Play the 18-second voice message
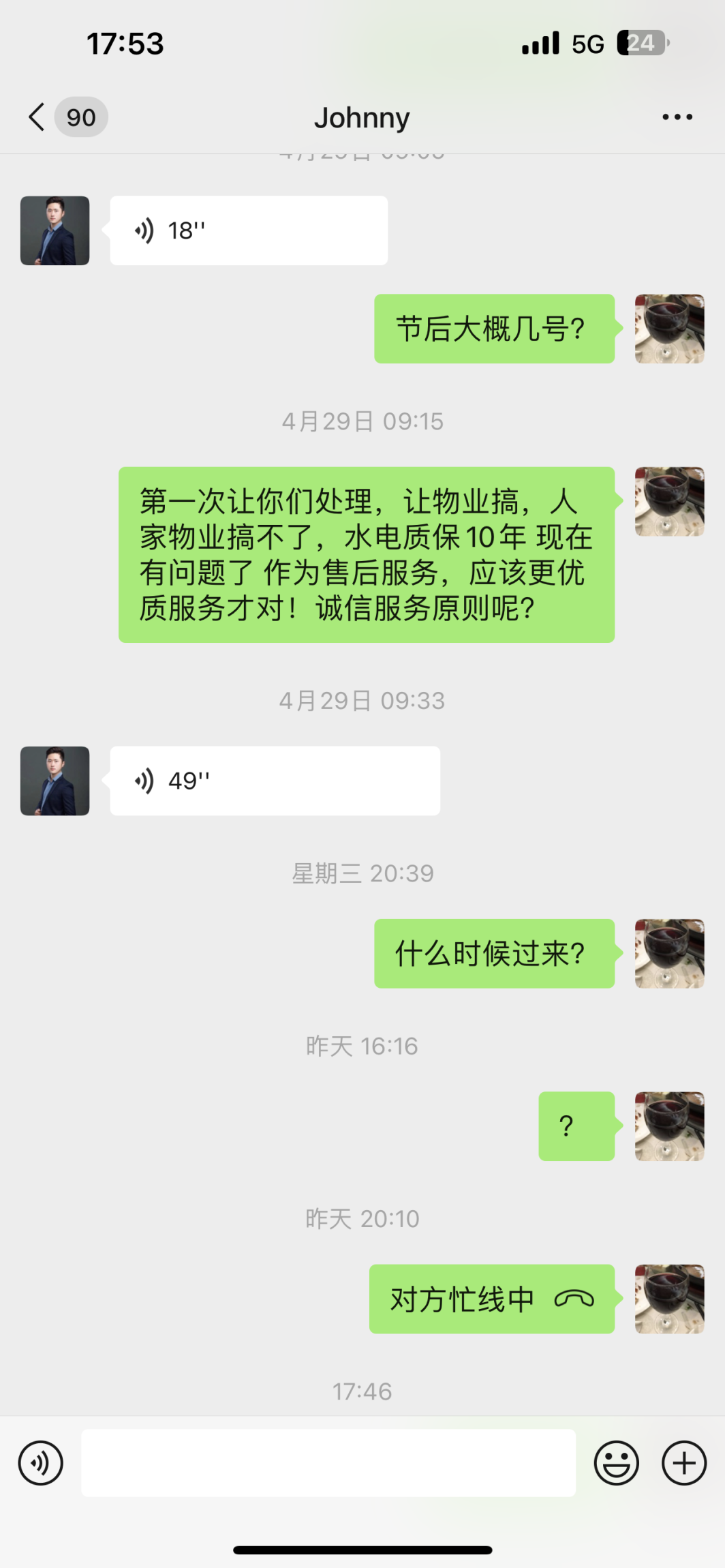This screenshot has width=725, height=1568. (x=248, y=230)
